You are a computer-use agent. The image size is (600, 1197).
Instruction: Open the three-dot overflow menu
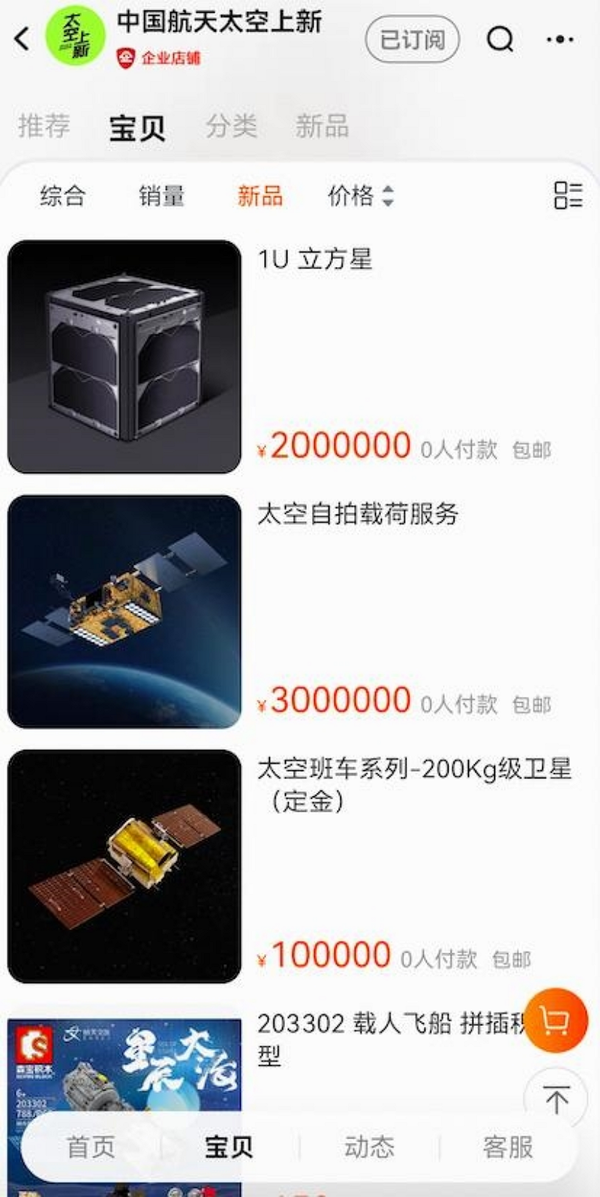pyautogui.click(x=560, y=40)
